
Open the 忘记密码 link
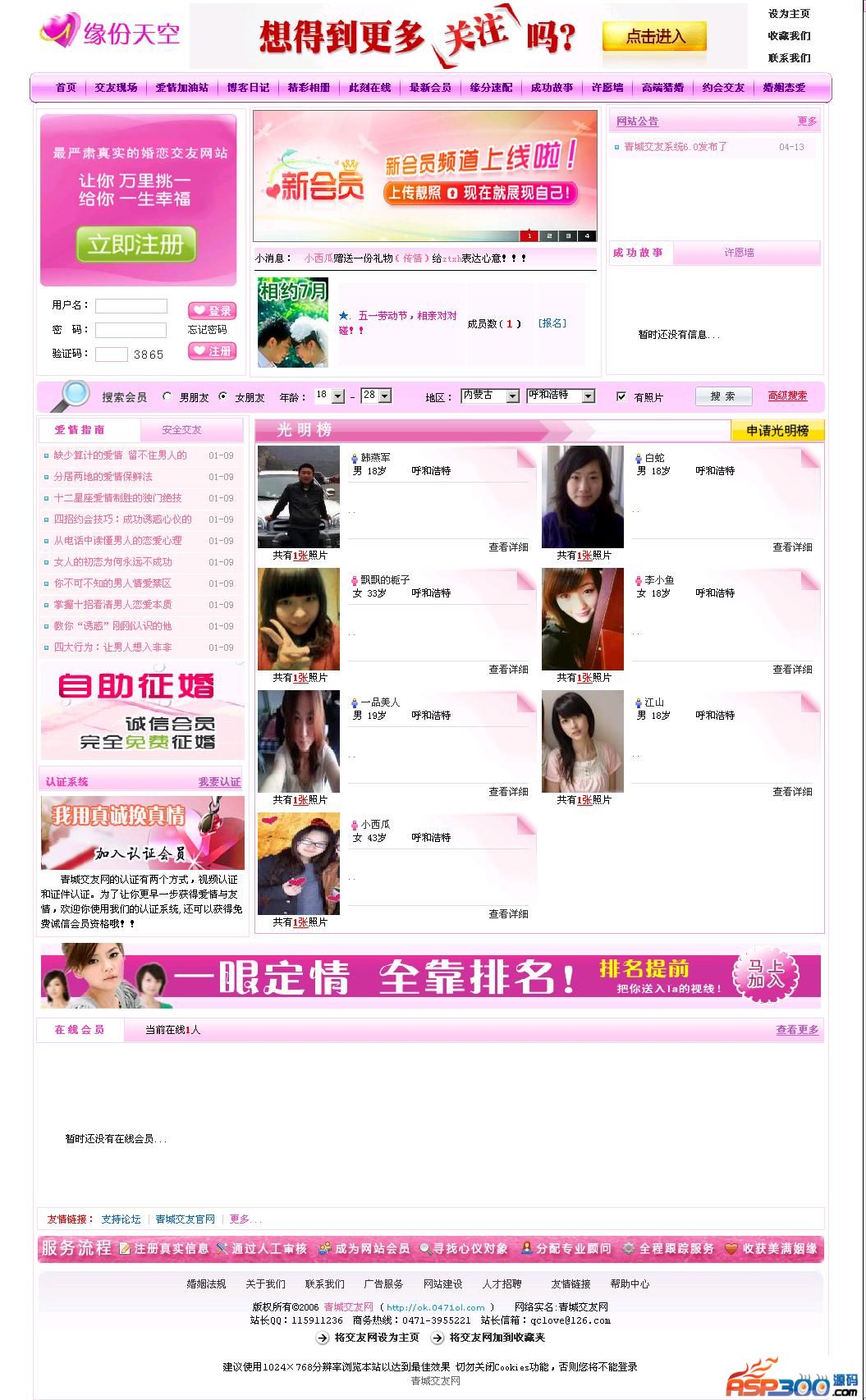point(207,330)
